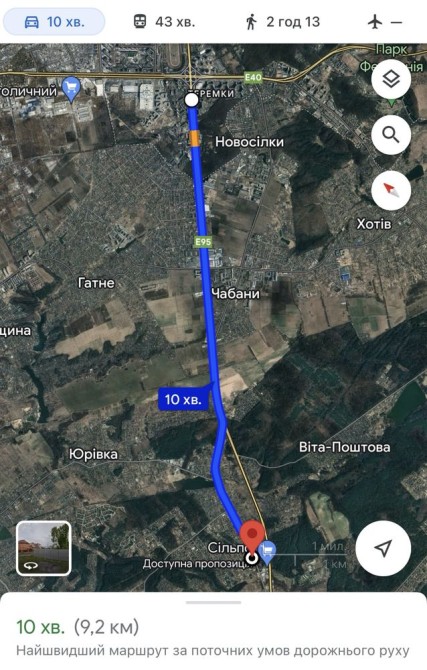Open the Street View thumbnail
427x670 pixels.
click(x=44, y=548)
